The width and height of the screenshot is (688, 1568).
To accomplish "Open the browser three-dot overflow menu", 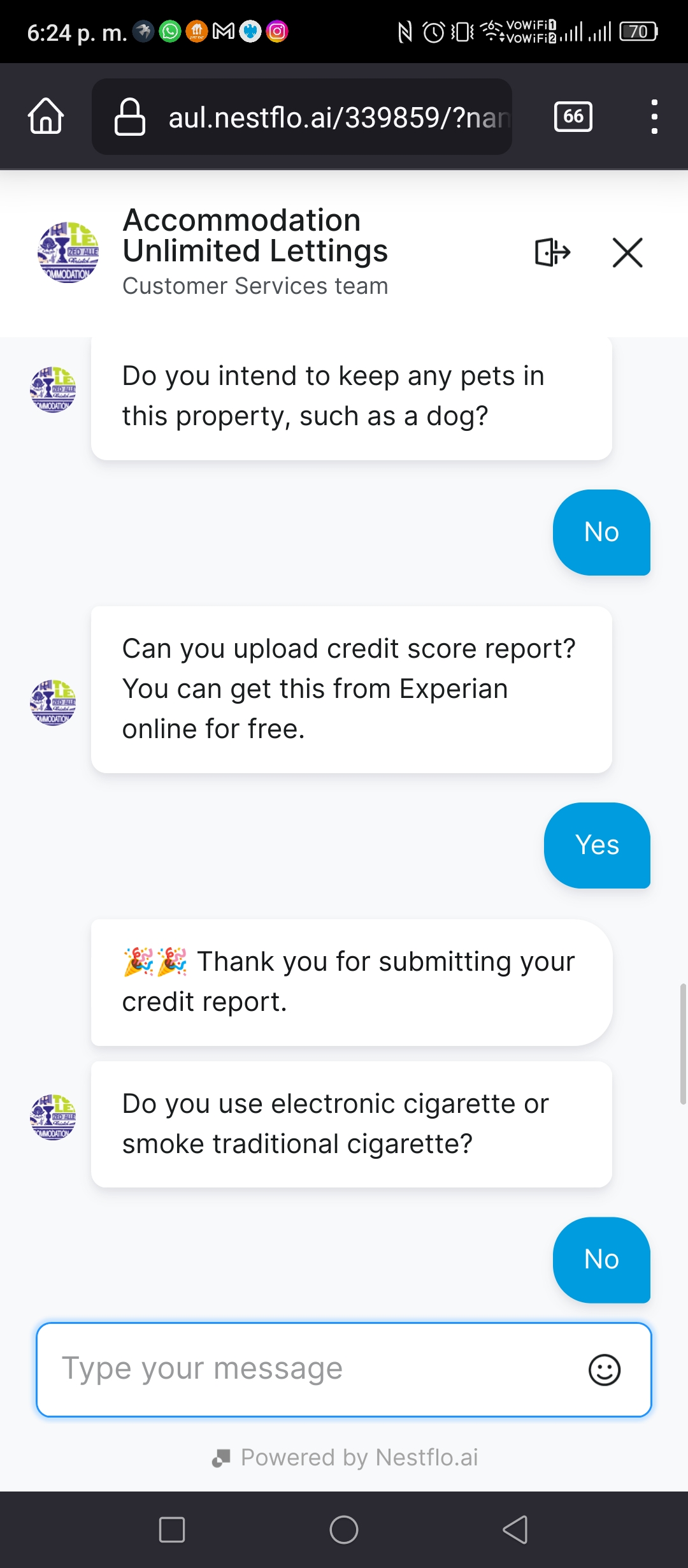I will 654,117.
